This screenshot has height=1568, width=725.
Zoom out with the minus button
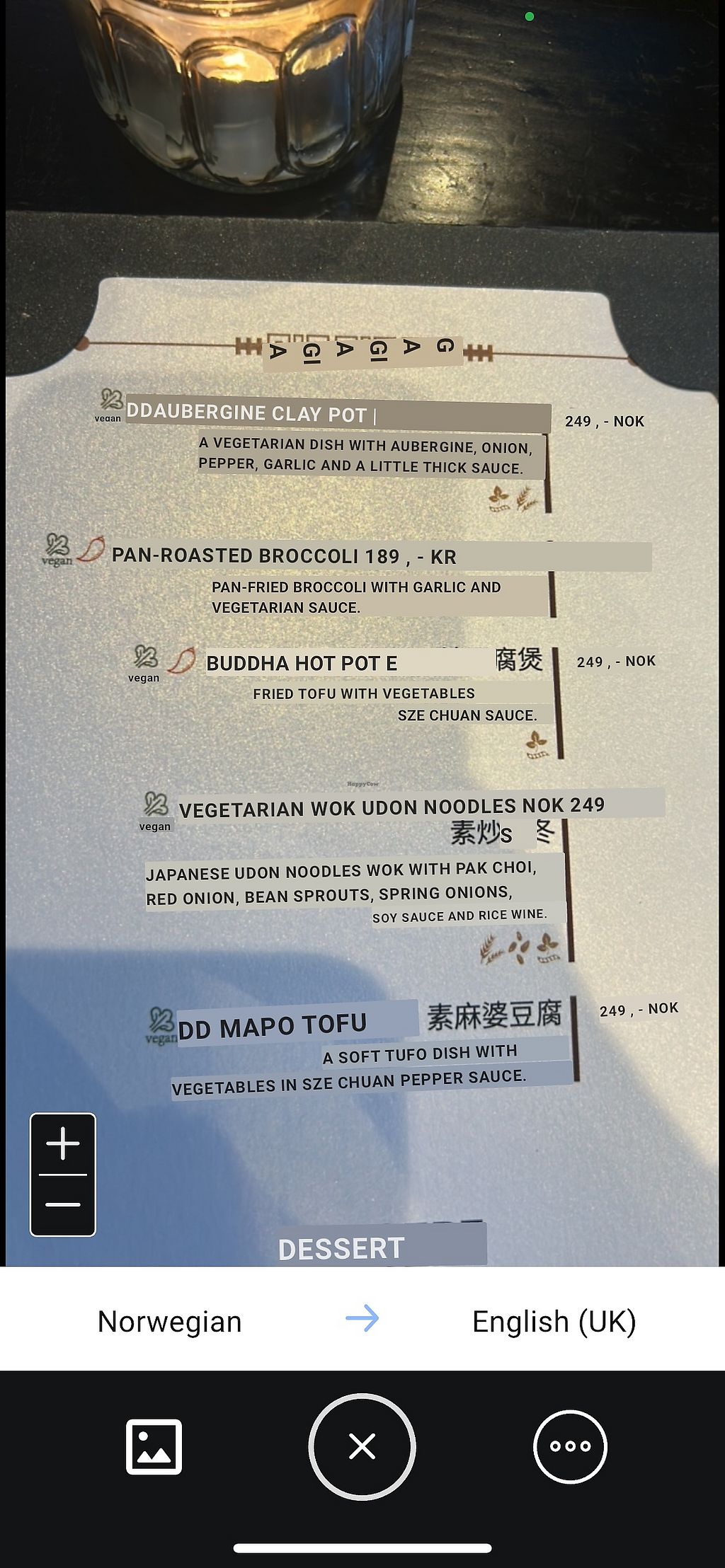[x=62, y=1204]
